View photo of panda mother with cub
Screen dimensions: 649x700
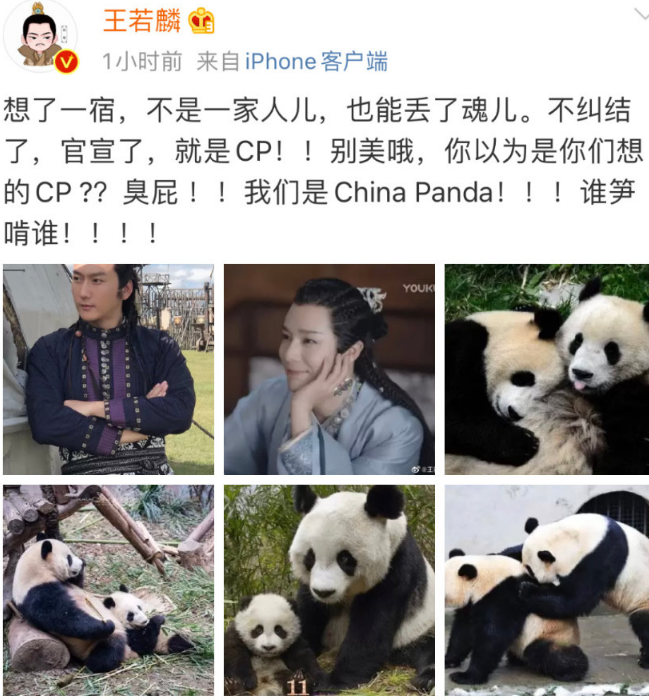[329, 590]
